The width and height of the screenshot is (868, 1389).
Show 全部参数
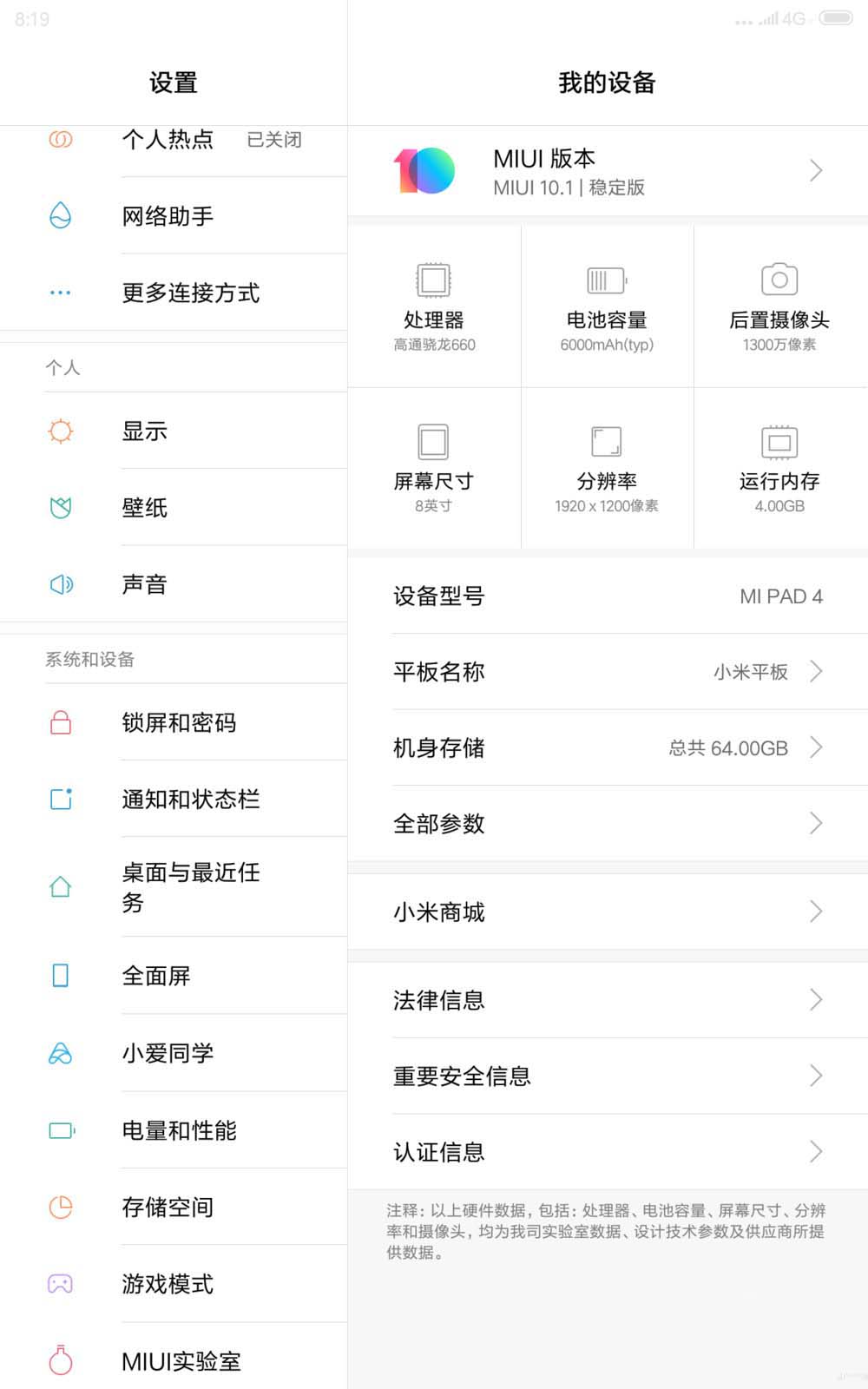click(608, 823)
